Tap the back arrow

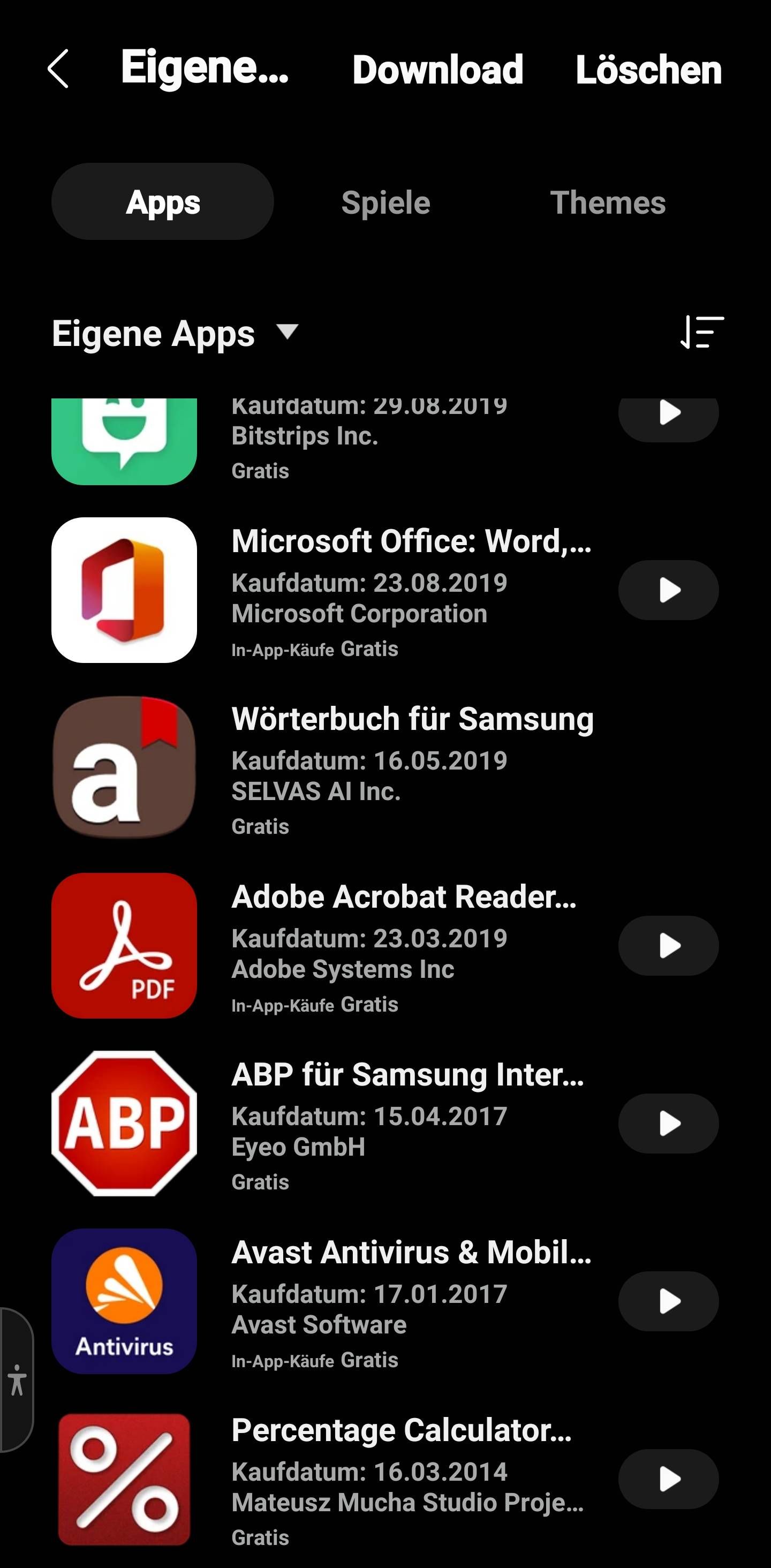[x=58, y=68]
